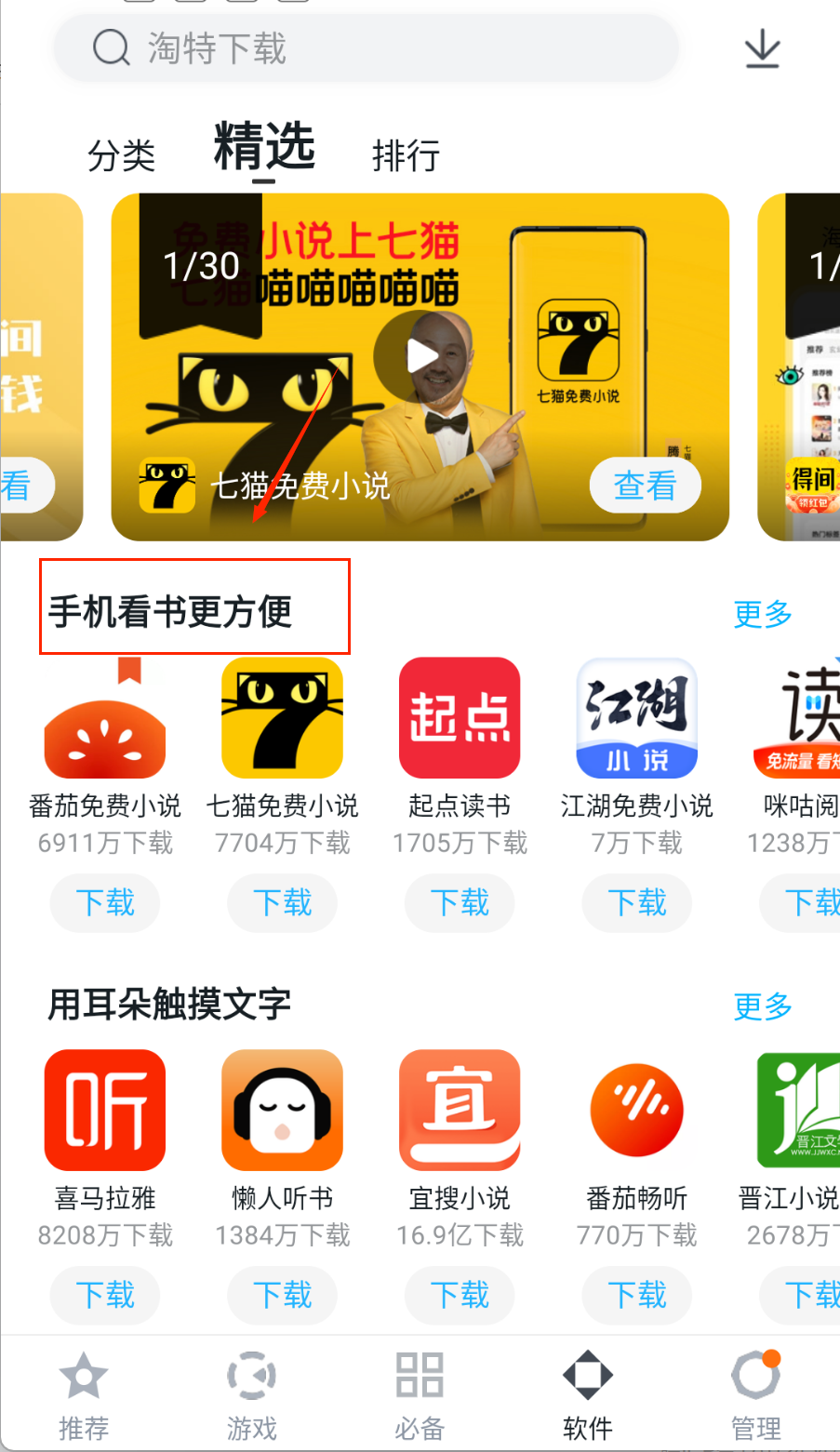Open the download manager arrow icon
The height and width of the screenshot is (1452, 840).
[x=763, y=48]
